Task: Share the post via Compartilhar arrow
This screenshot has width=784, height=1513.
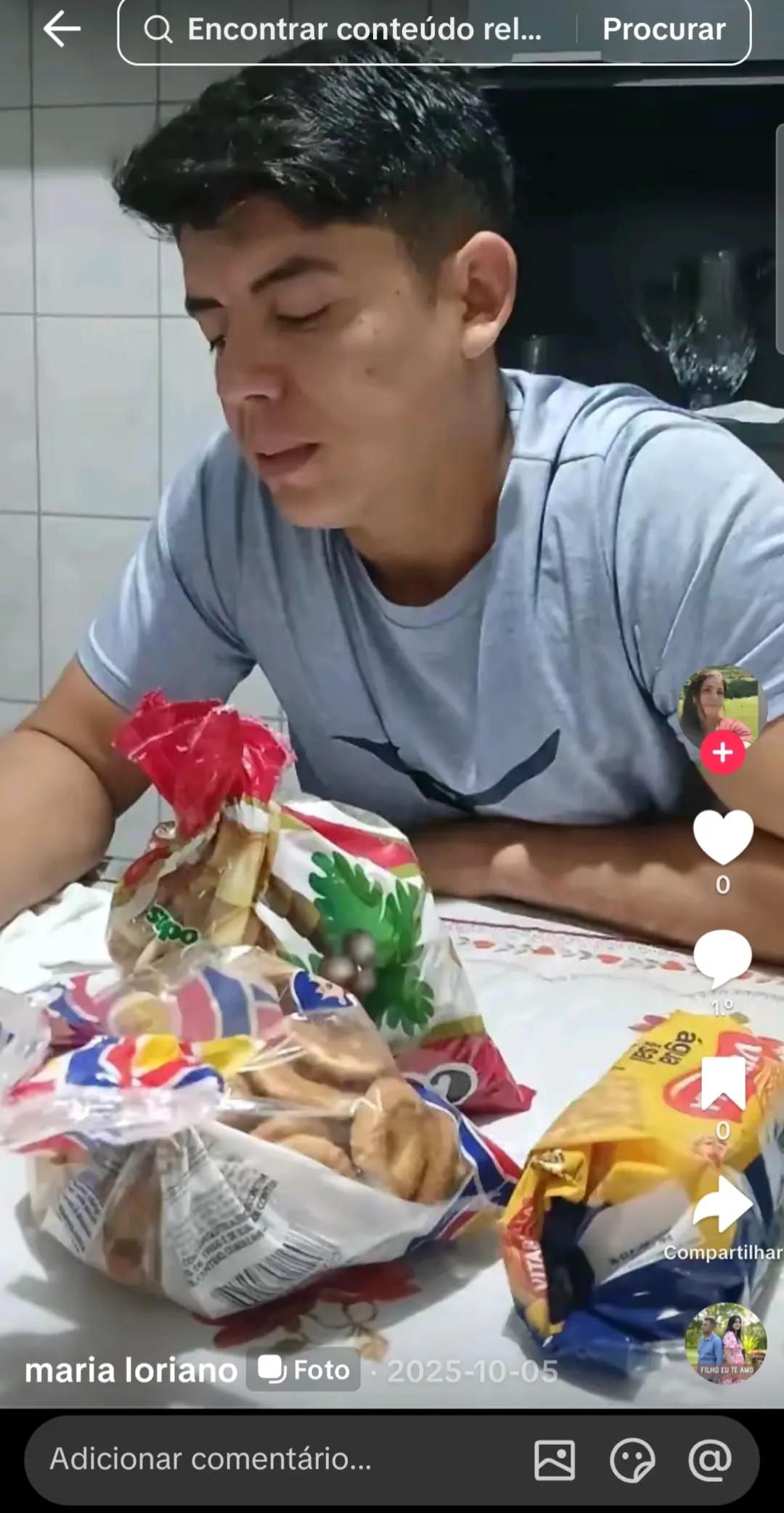Action: coord(723,1204)
